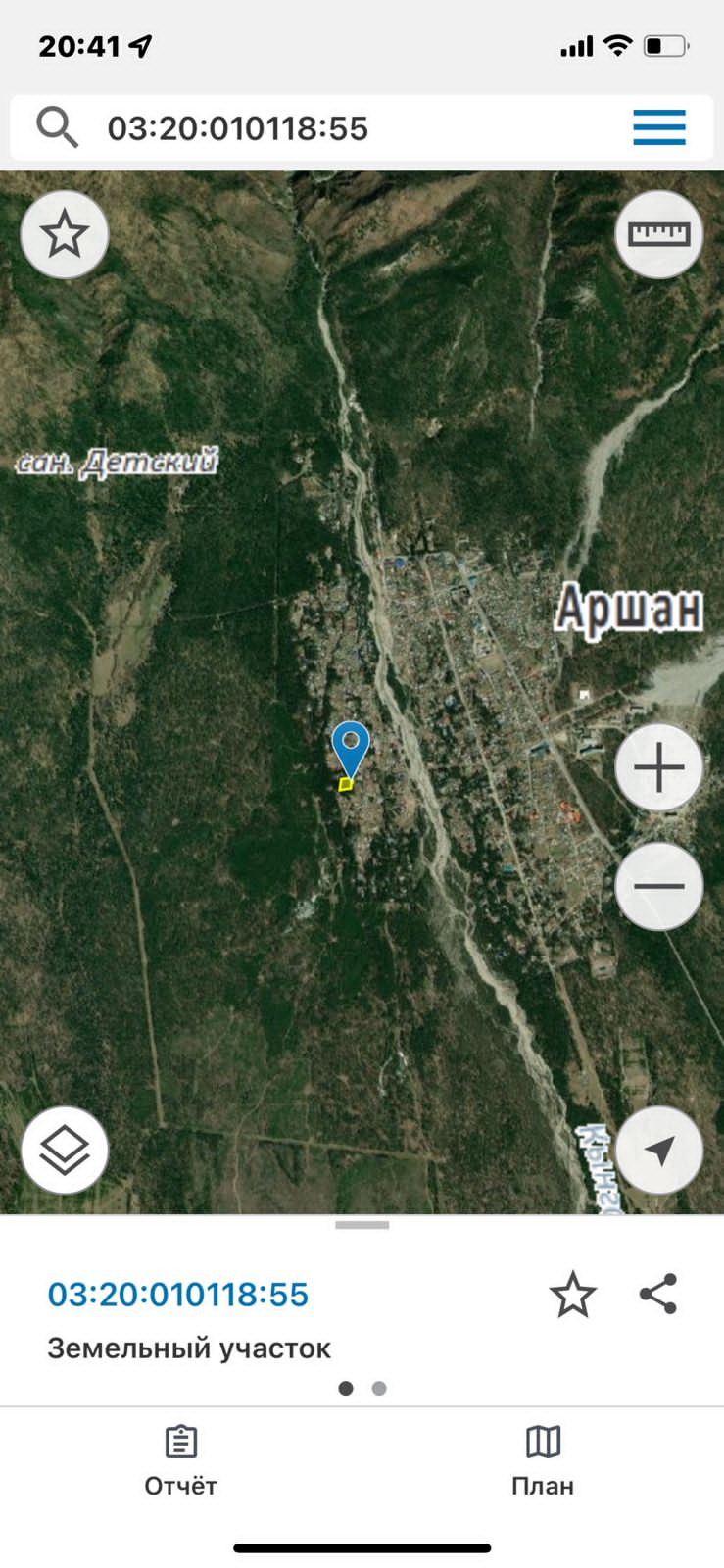Zoom in on the map

pyautogui.click(x=658, y=767)
